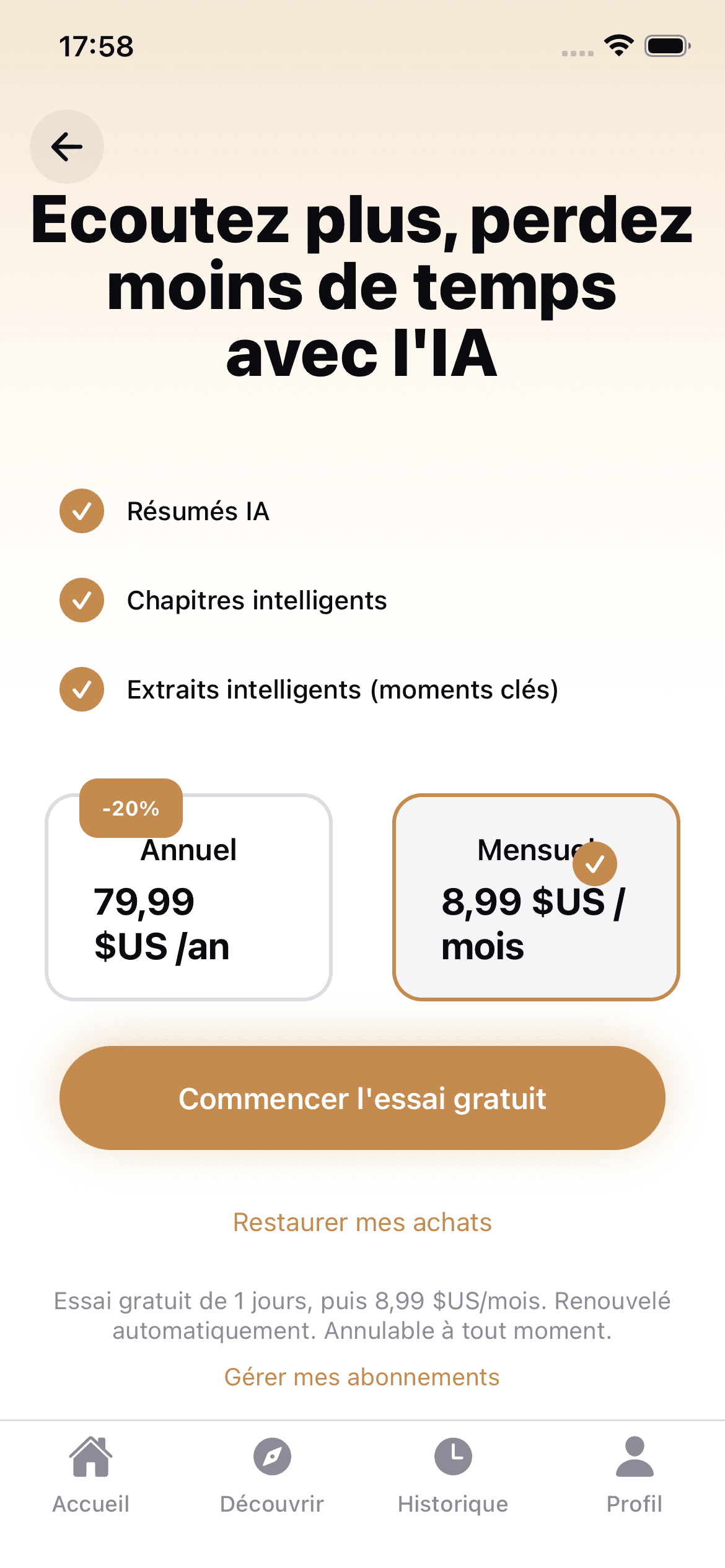Image resolution: width=725 pixels, height=1568 pixels.
Task: Open Restaurer mes achats
Action: point(362,1221)
